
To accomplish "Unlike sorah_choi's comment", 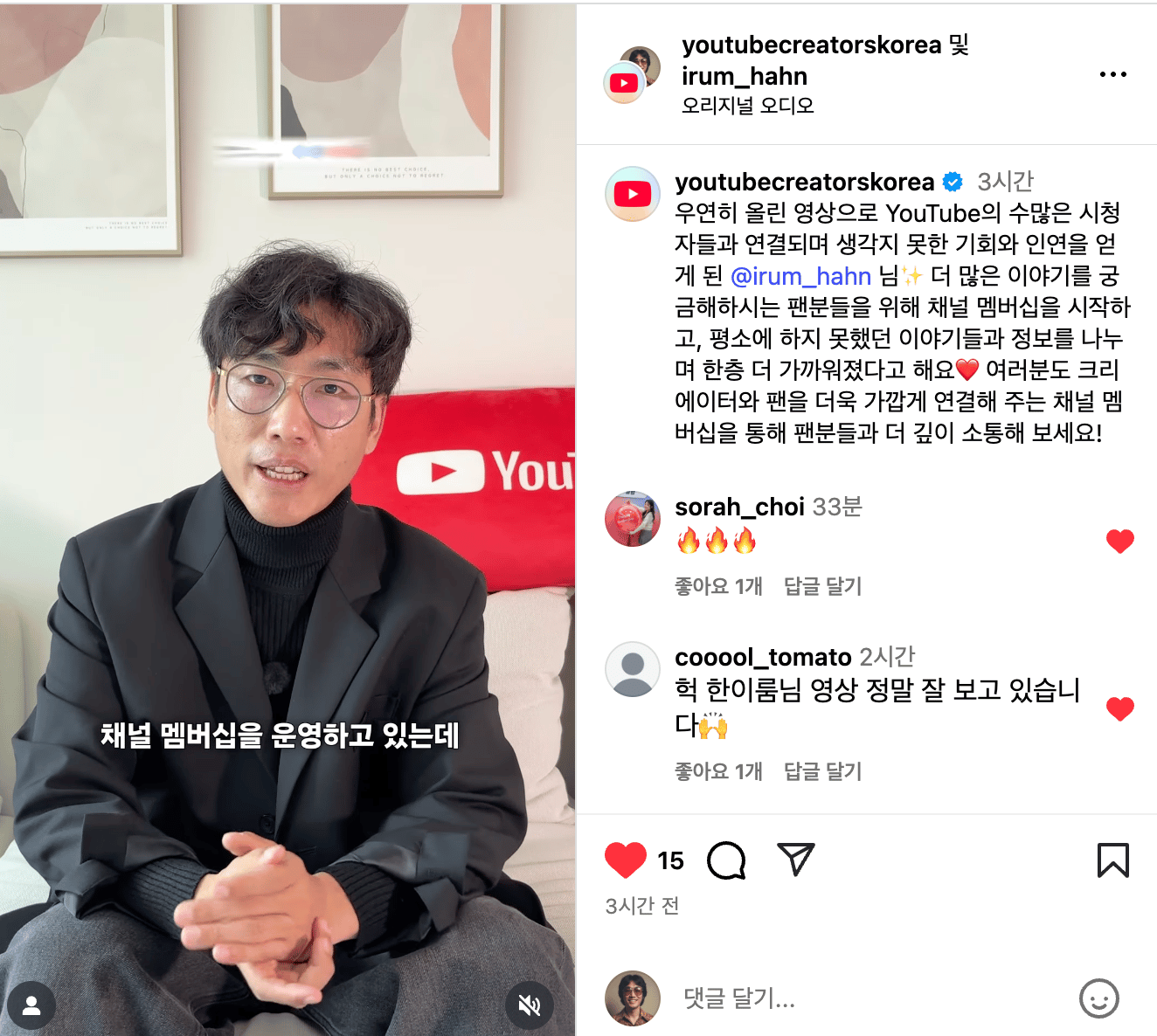I will coord(1119,542).
